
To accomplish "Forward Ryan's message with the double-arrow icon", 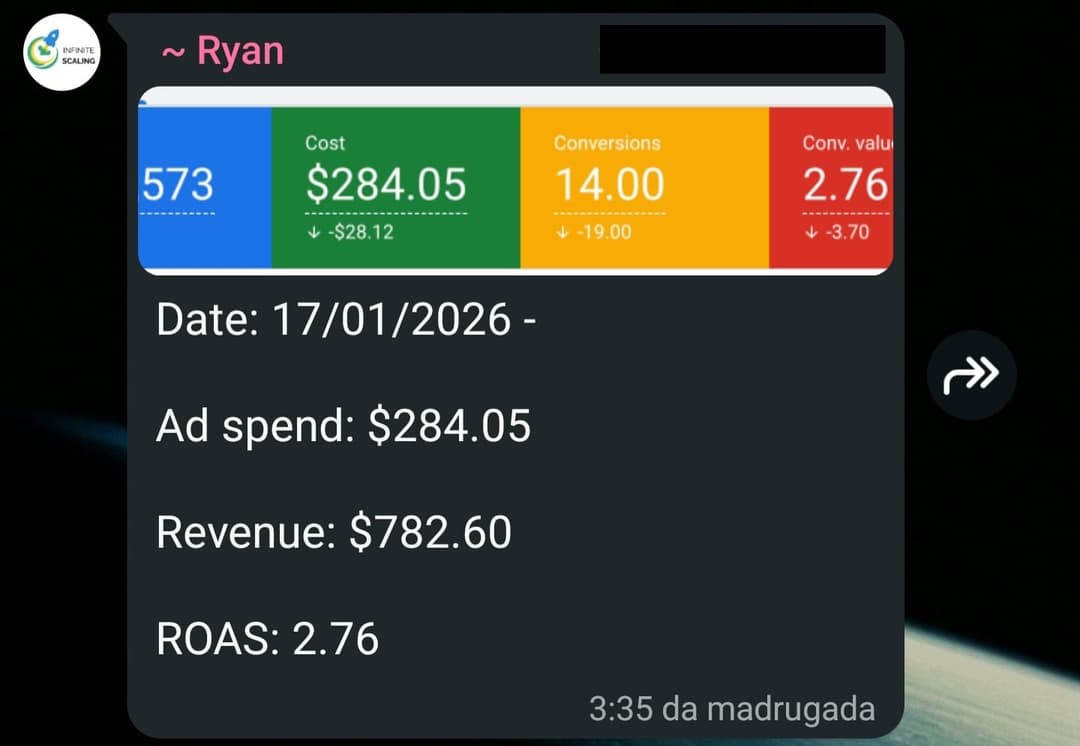I will point(971,375).
